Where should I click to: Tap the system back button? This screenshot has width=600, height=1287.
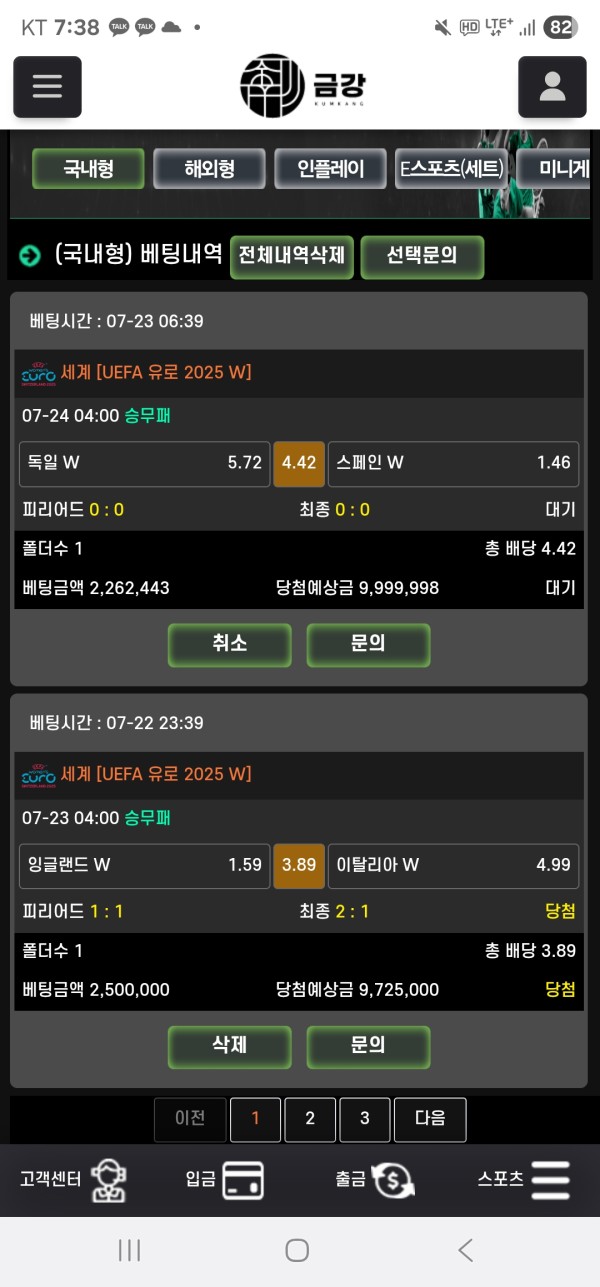click(465, 1250)
